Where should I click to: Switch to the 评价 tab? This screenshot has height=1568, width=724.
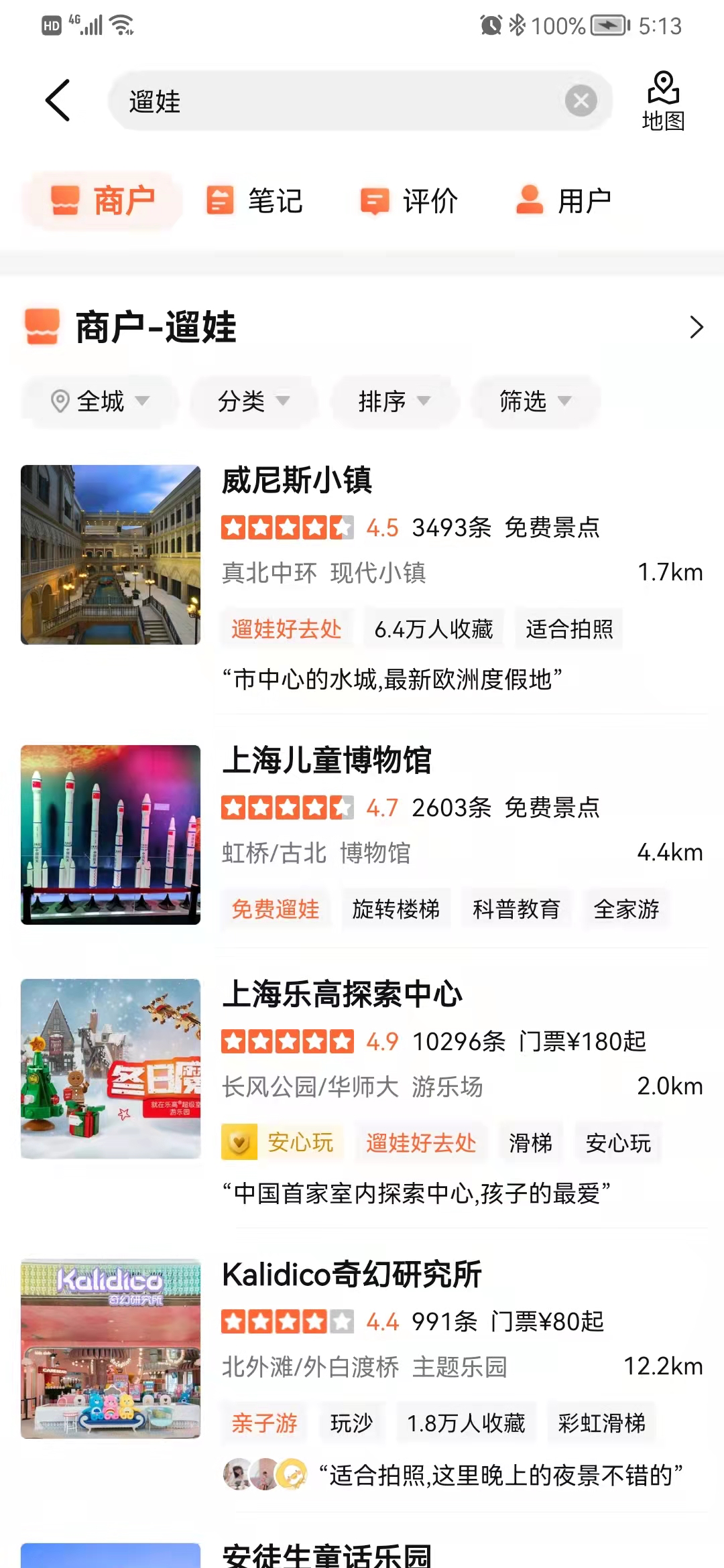pos(409,200)
